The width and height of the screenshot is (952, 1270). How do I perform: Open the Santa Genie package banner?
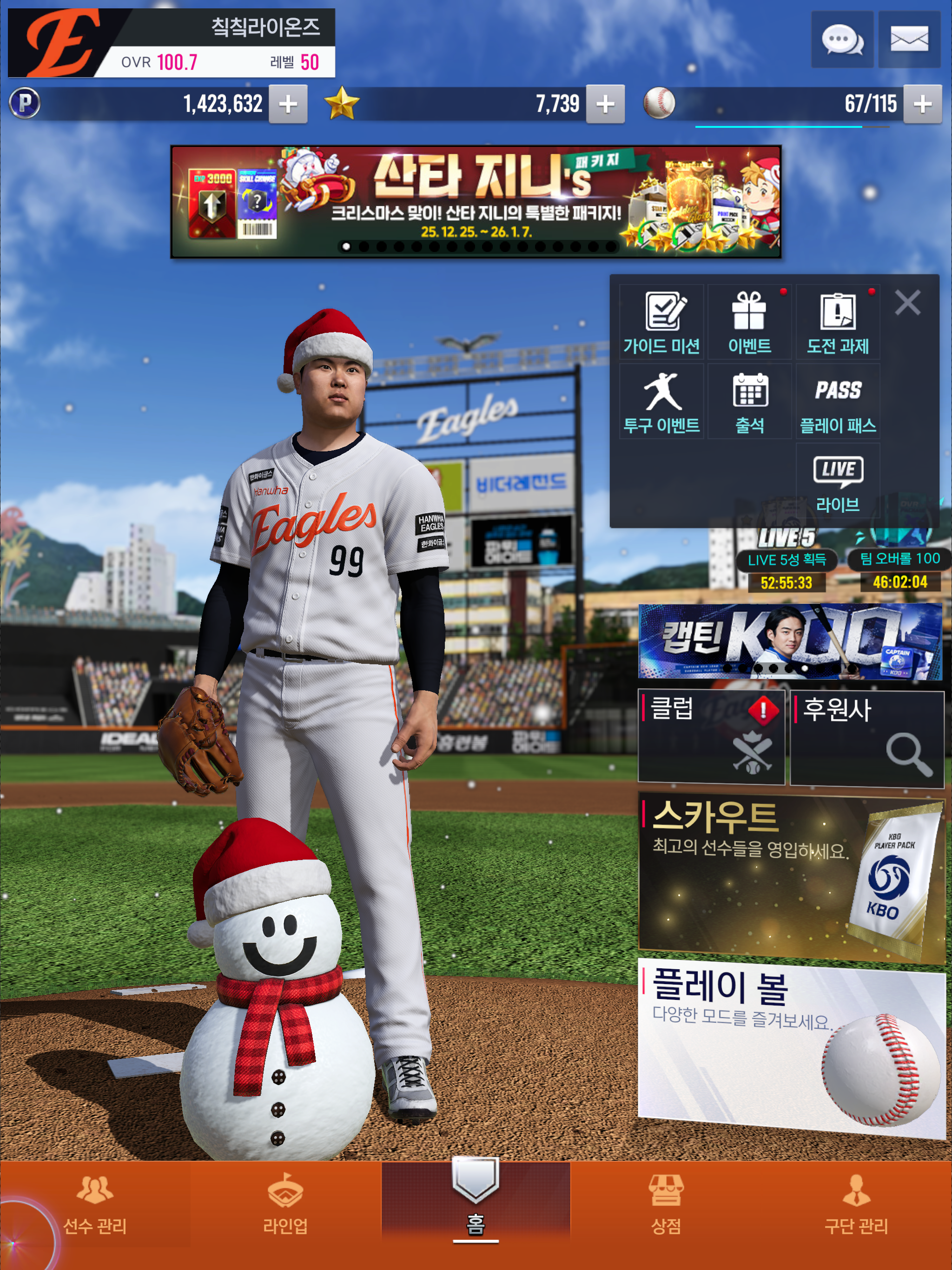pos(476,202)
